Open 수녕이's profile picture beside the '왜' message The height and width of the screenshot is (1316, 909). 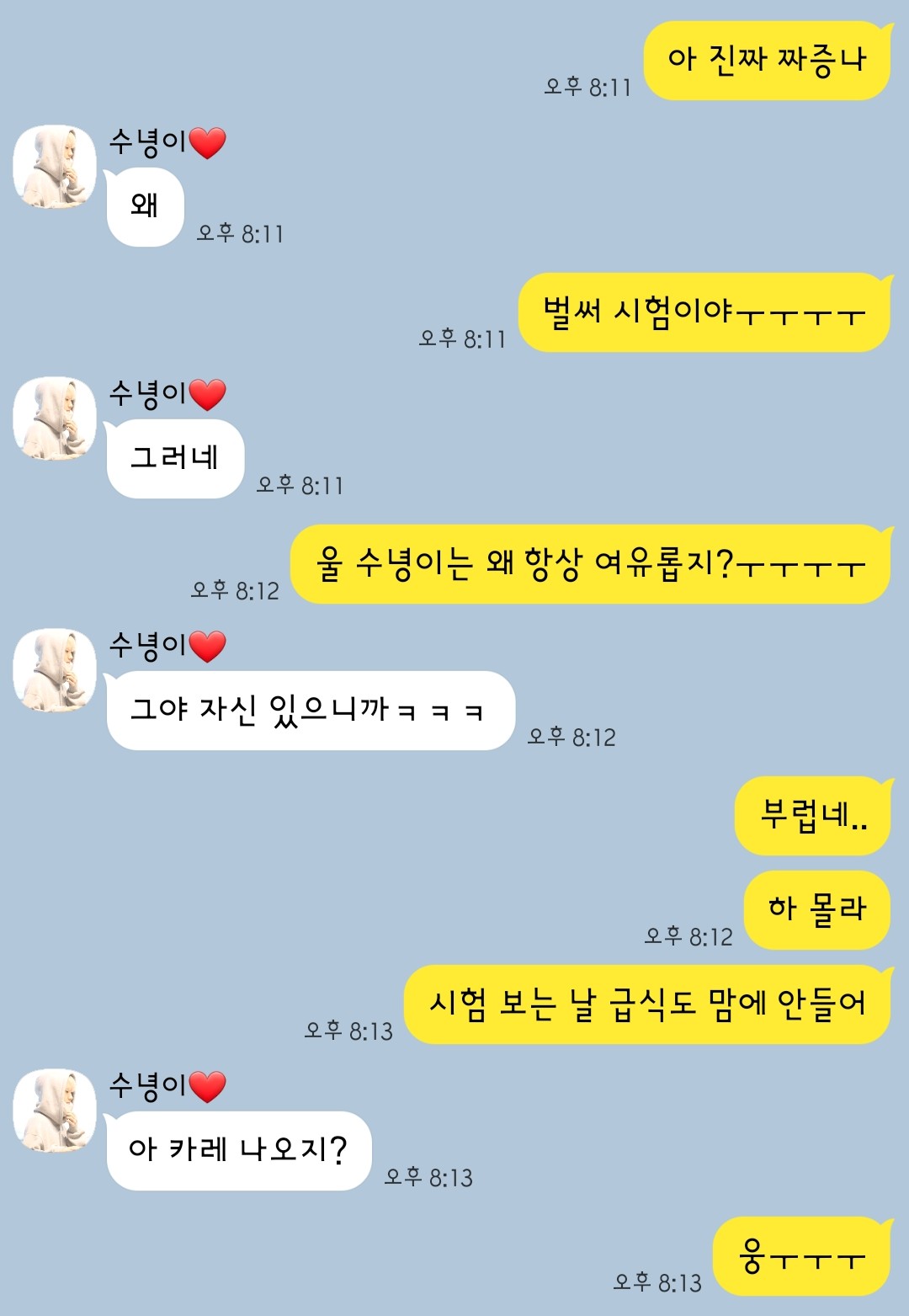pos(55,167)
